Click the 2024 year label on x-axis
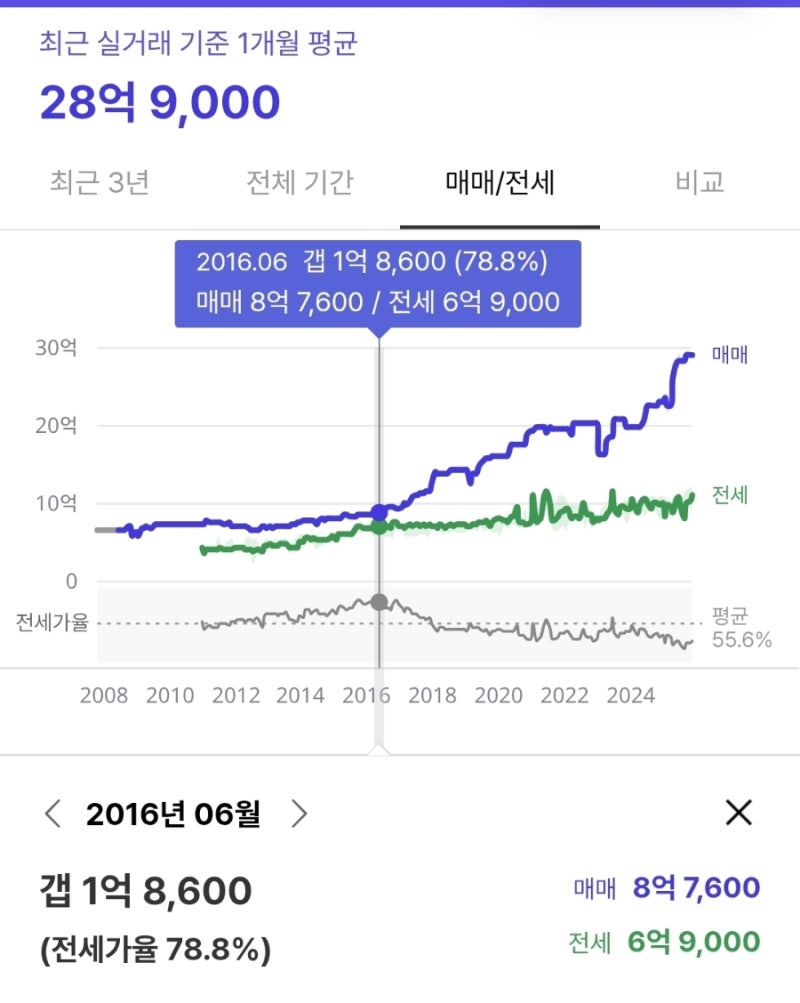 (633, 694)
